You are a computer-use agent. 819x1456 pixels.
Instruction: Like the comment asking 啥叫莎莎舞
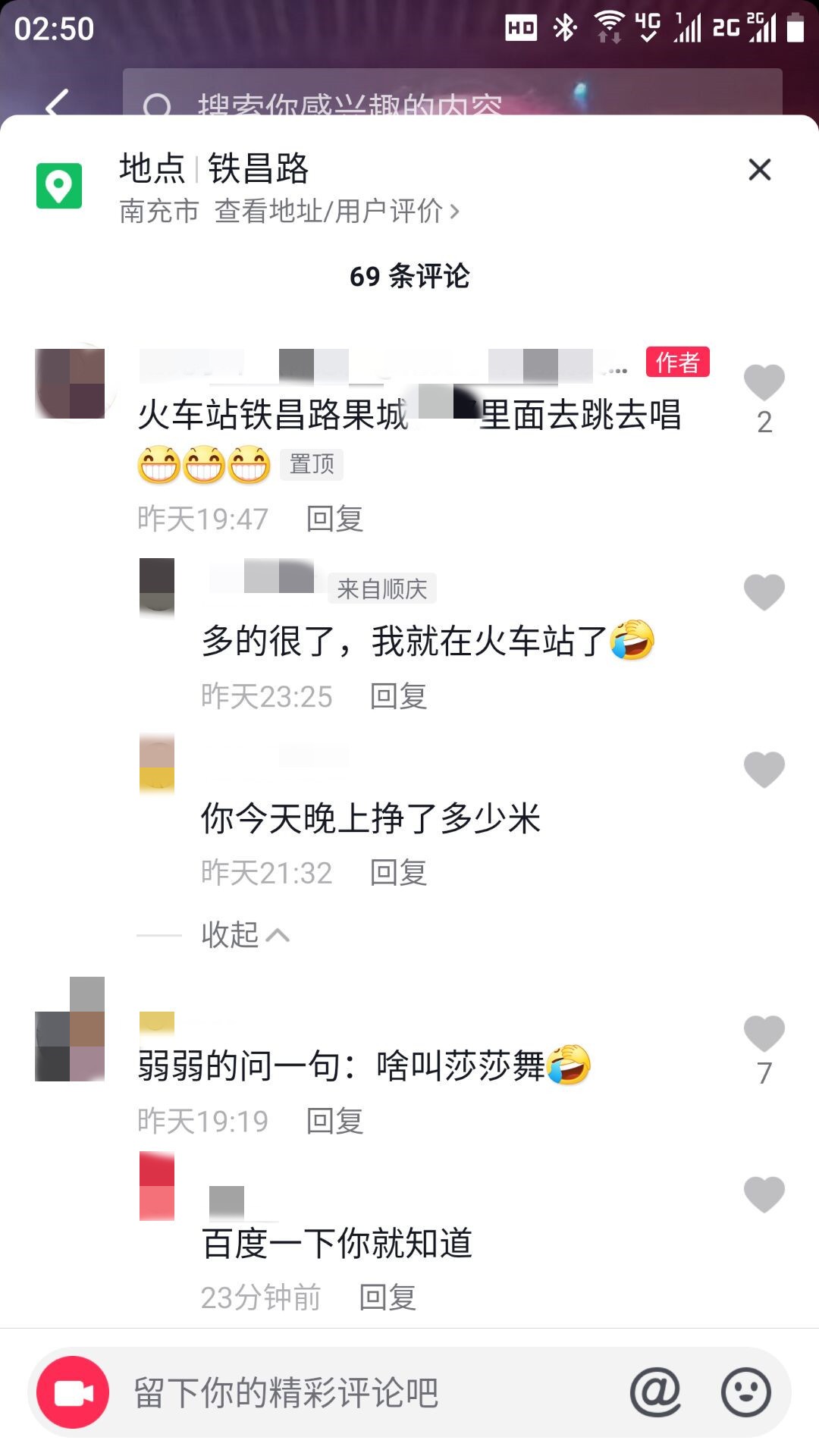(x=764, y=1034)
